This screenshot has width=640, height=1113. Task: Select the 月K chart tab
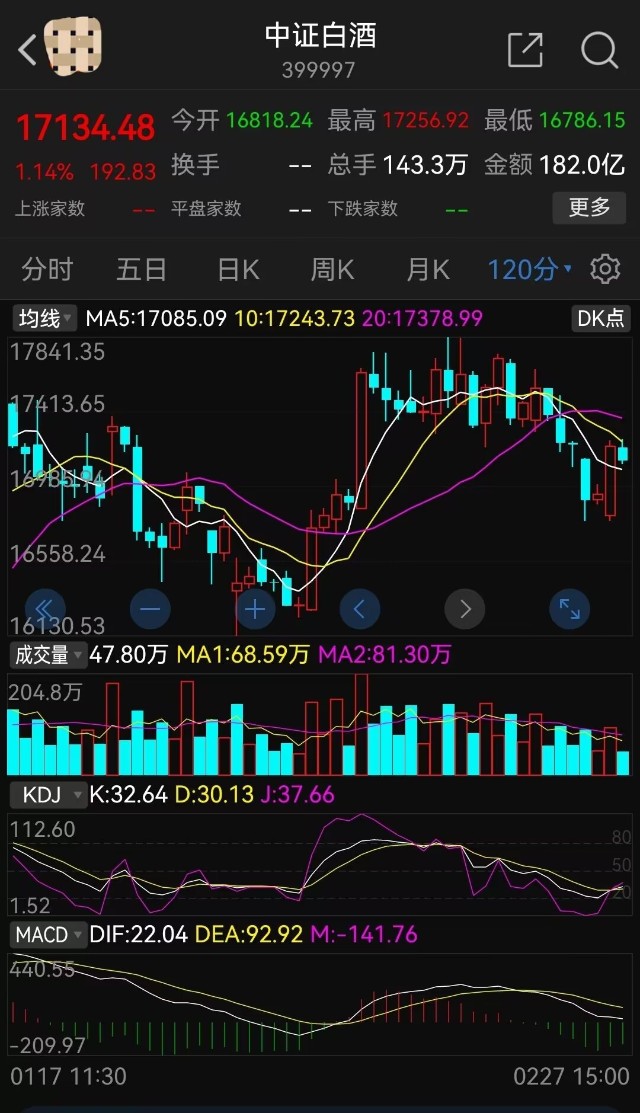tap(427, 270)
